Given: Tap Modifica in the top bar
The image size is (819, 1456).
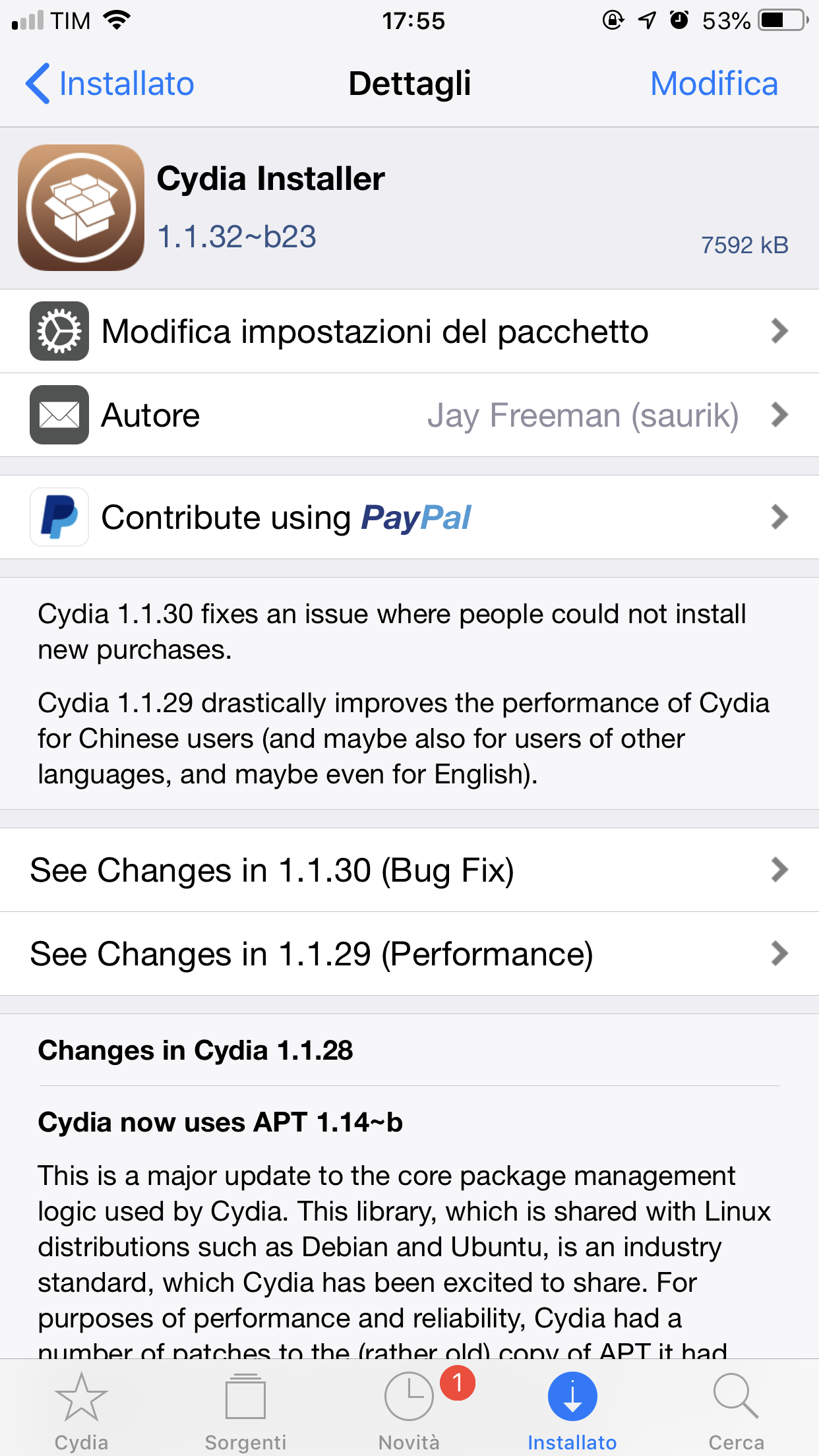Looking at the screenshot, I should click(714, 83).
